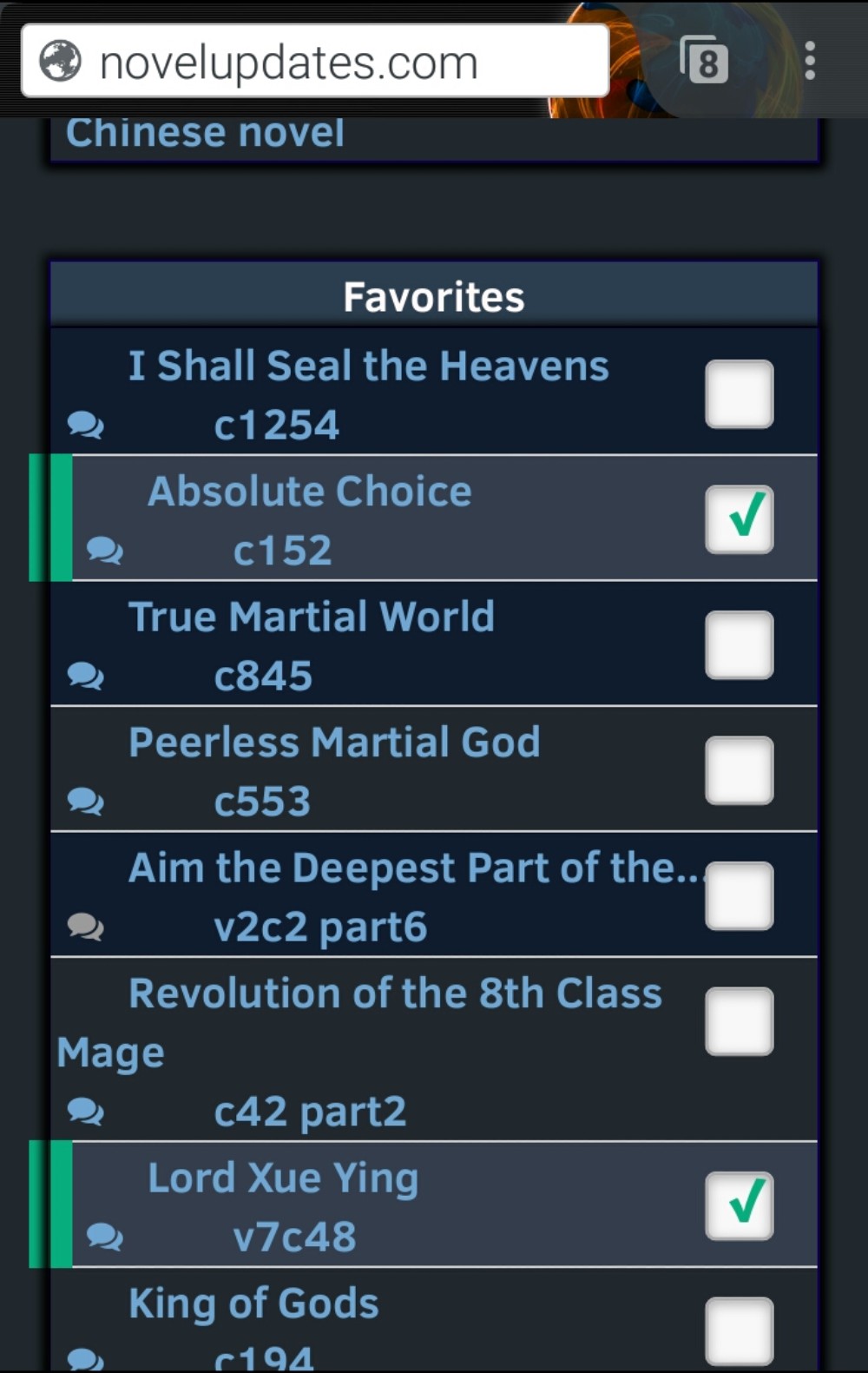
Task: Uncheck the Lord Xue Ying checkbox
Action: [739, 1205]
